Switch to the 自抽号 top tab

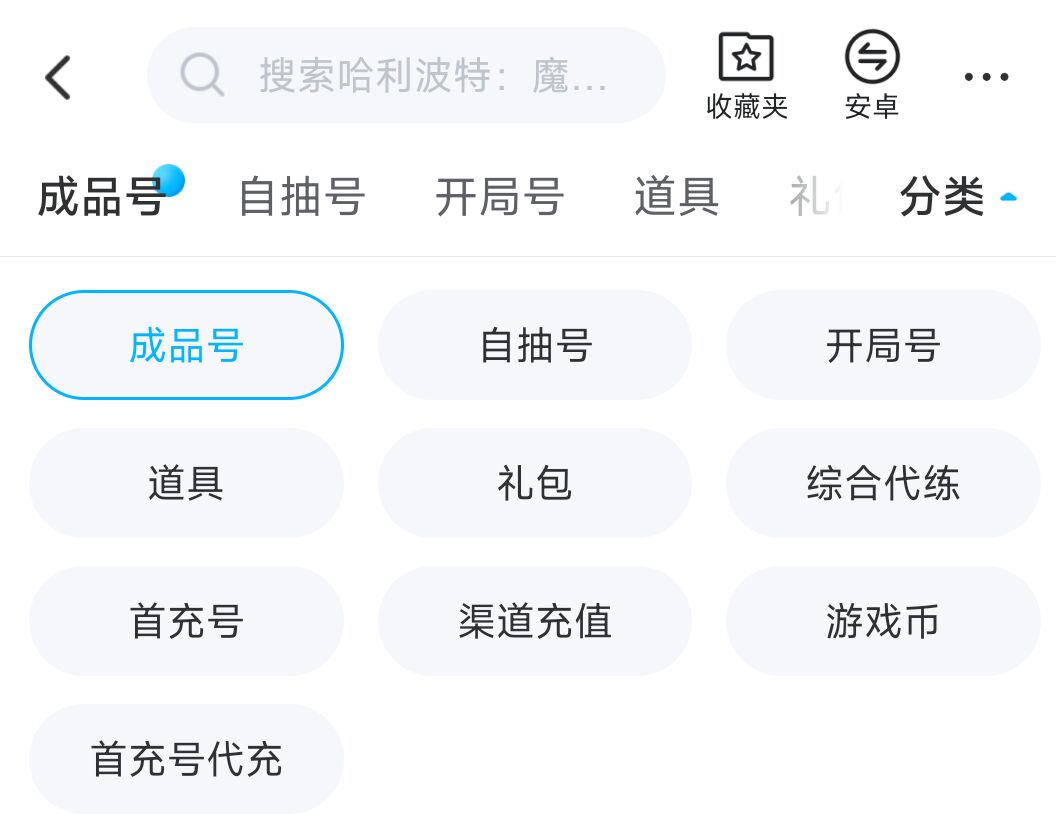301,196
